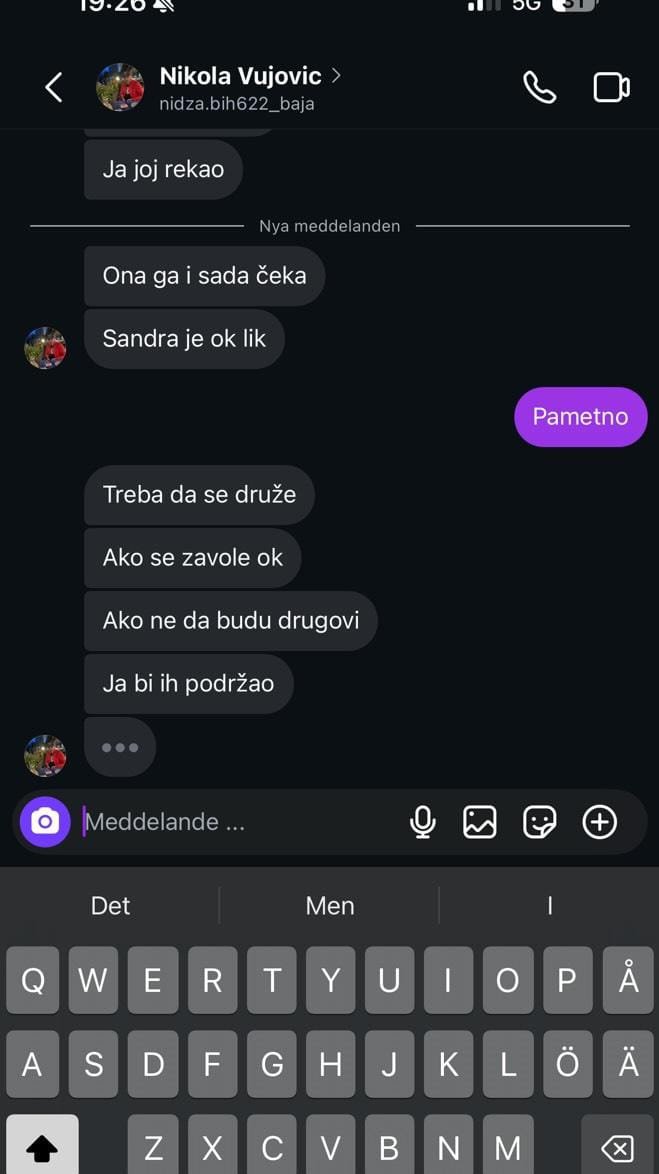Open the camera from the message bar
659x1174 pixels.
click(45, 822)
